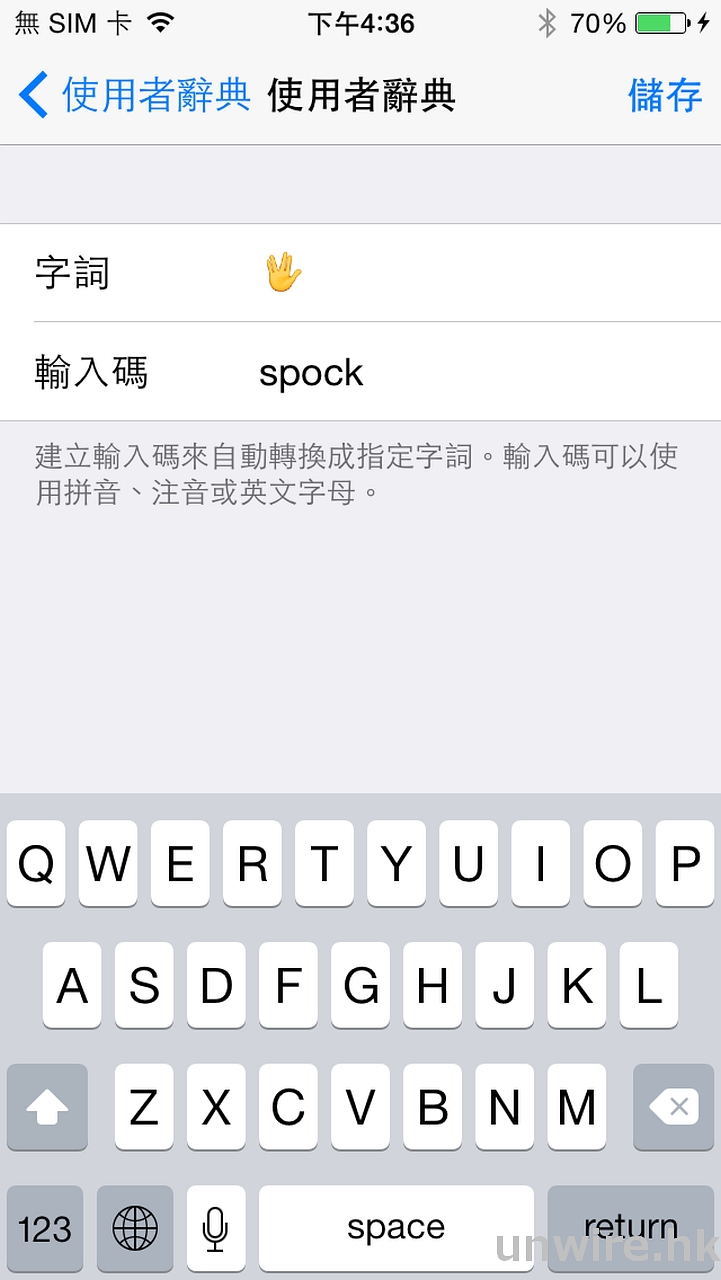Tap the backspace key
The height and width of the screenshot is (1280, 721).
(673, 1106)
